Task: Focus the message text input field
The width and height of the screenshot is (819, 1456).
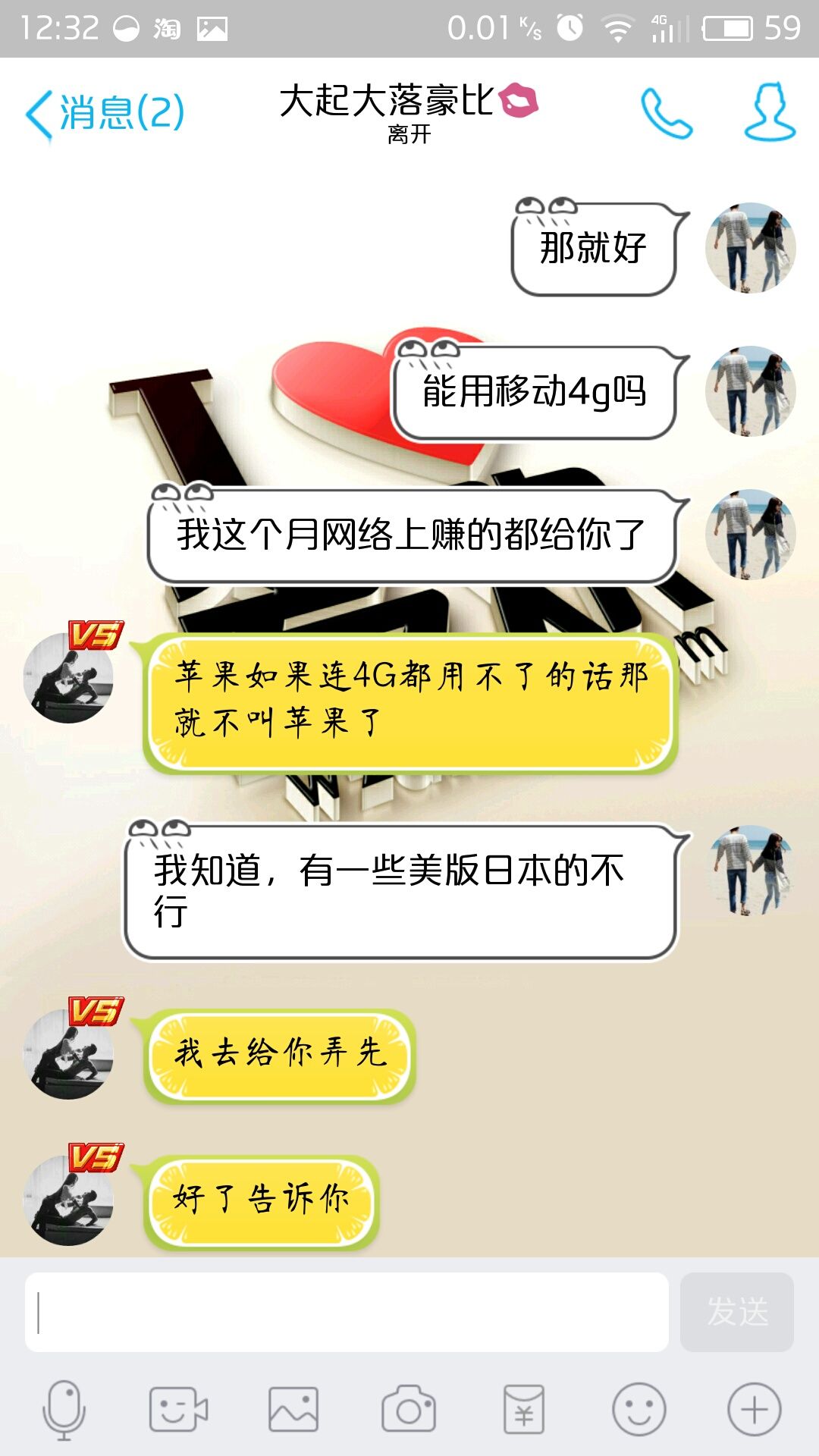Action: 347,1312
